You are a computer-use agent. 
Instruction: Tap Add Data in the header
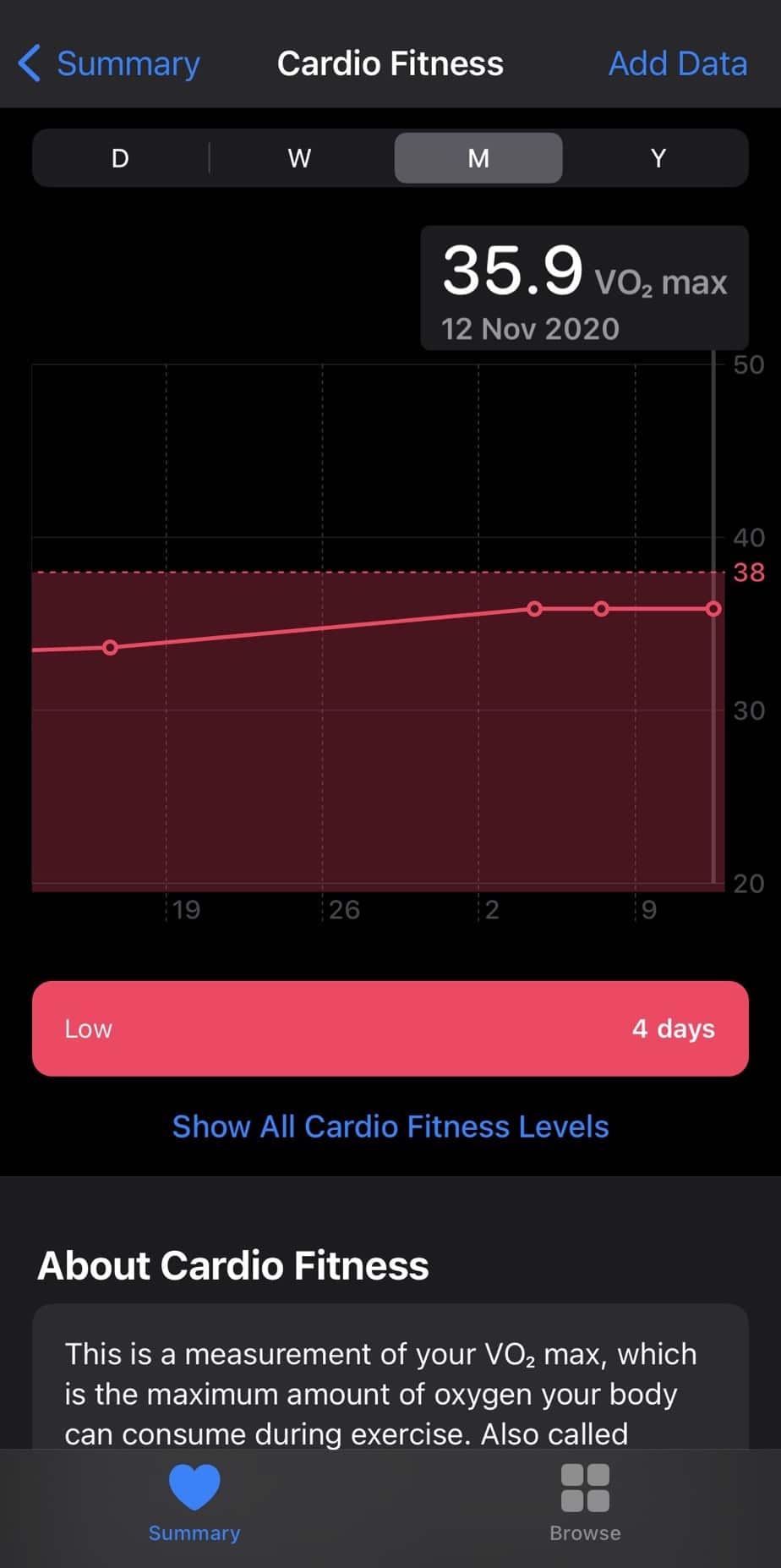pyautogui.click(x=677, y=63)
